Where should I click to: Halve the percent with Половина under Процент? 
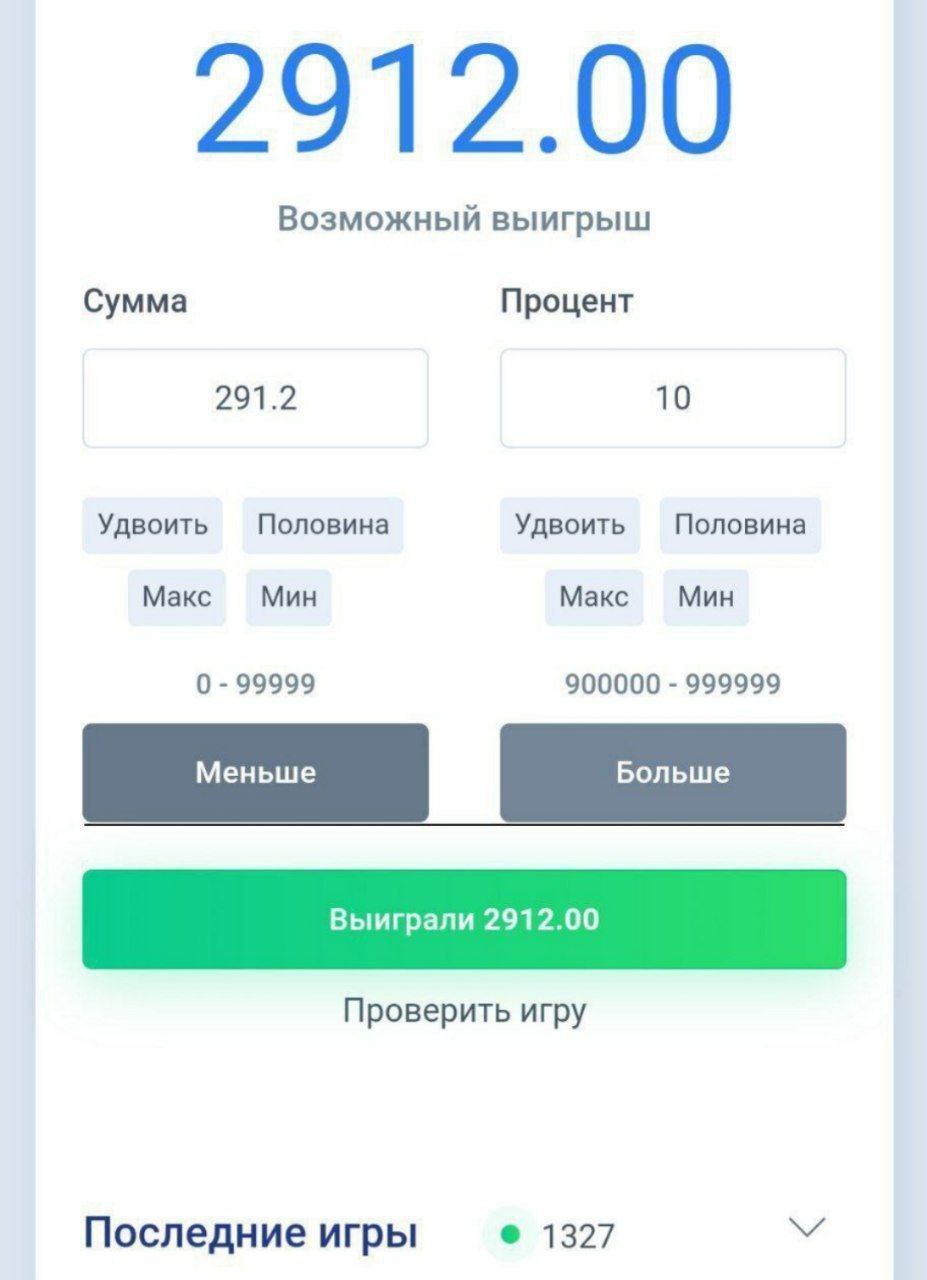pos(739,525)
